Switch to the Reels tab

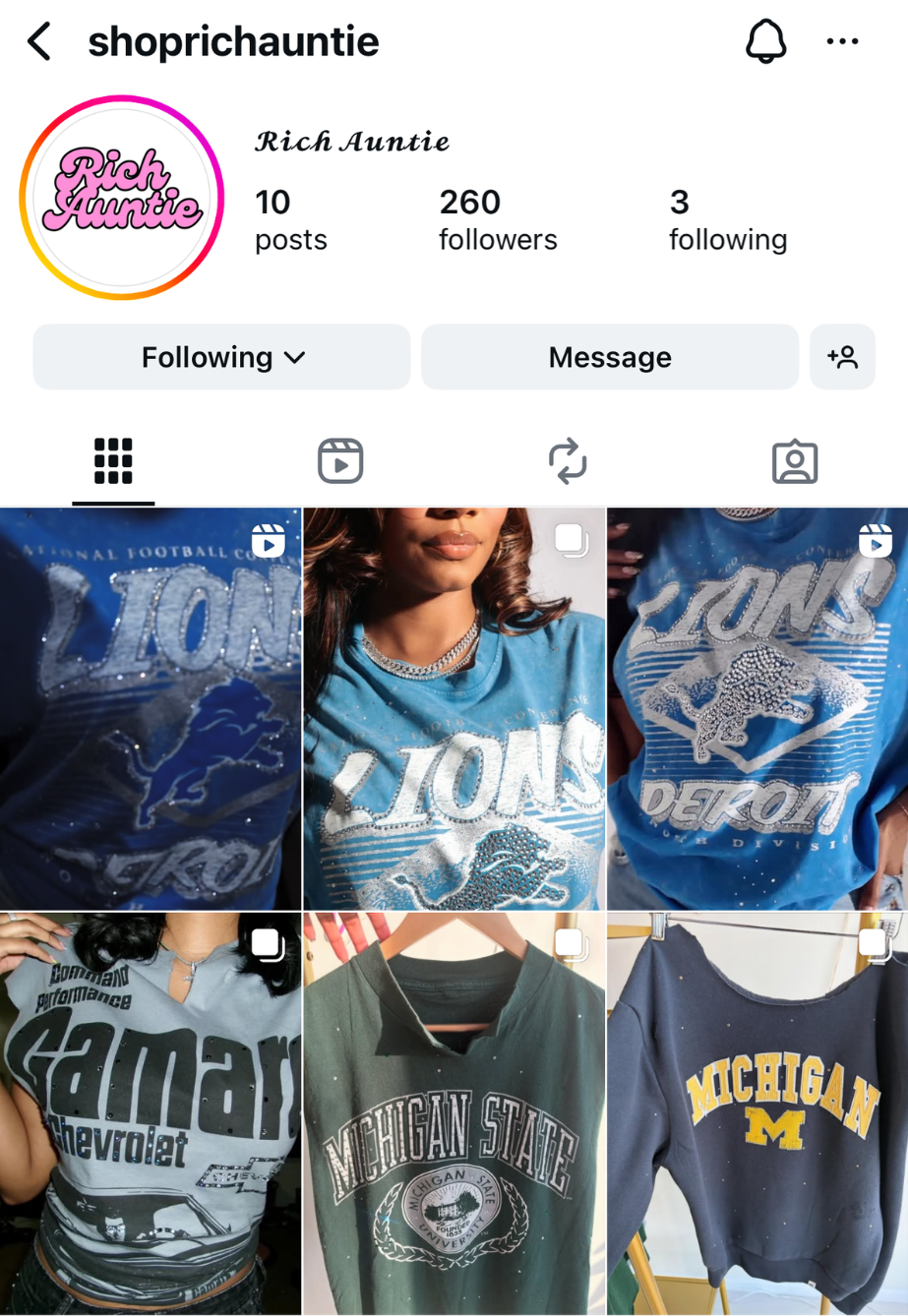[340, 461]
